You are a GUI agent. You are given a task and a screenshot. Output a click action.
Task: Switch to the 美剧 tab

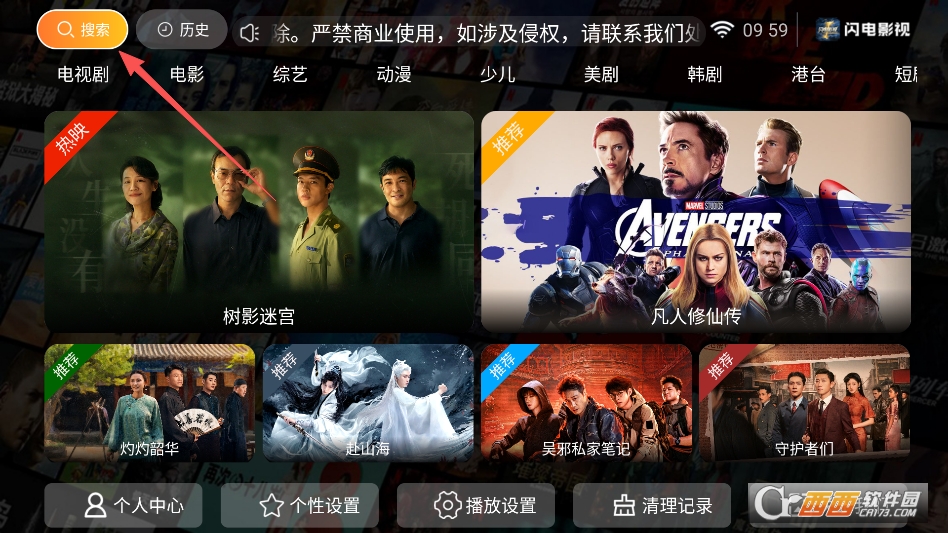pyautogui.click(x=601, y=74)
